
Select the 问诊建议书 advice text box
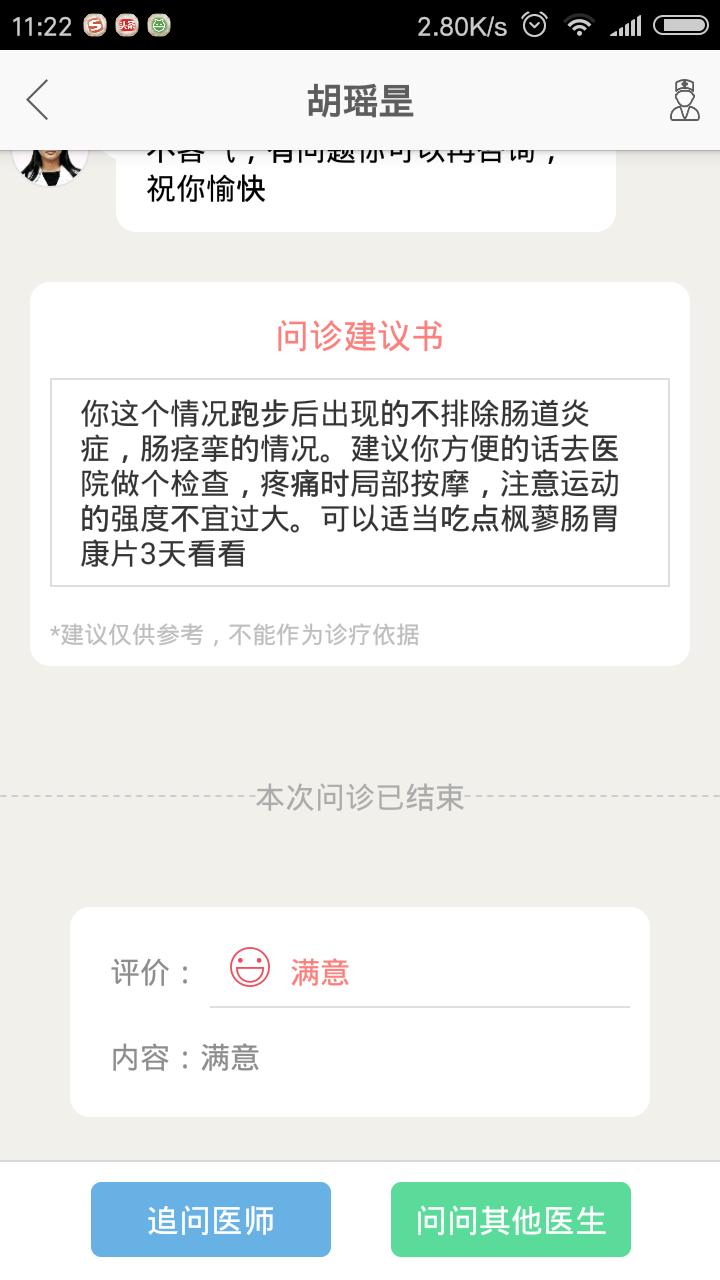pyautogui.click(x=360, y=480)
